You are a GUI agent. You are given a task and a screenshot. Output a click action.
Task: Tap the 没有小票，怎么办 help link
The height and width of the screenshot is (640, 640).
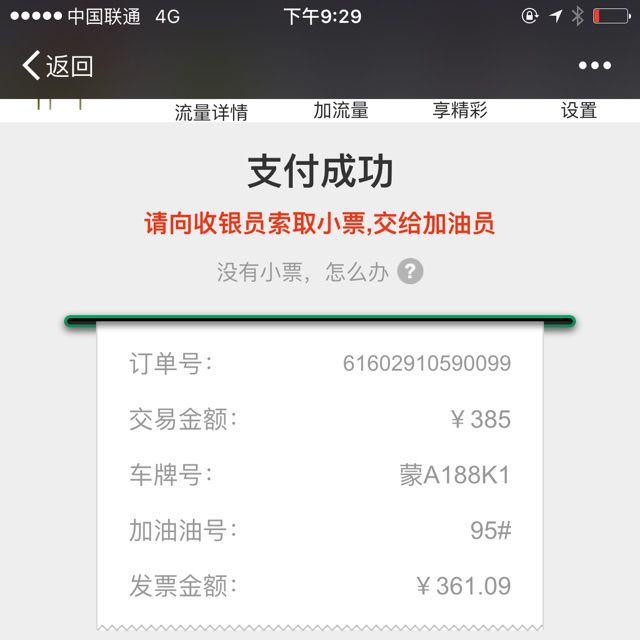(x=319, y=271)
